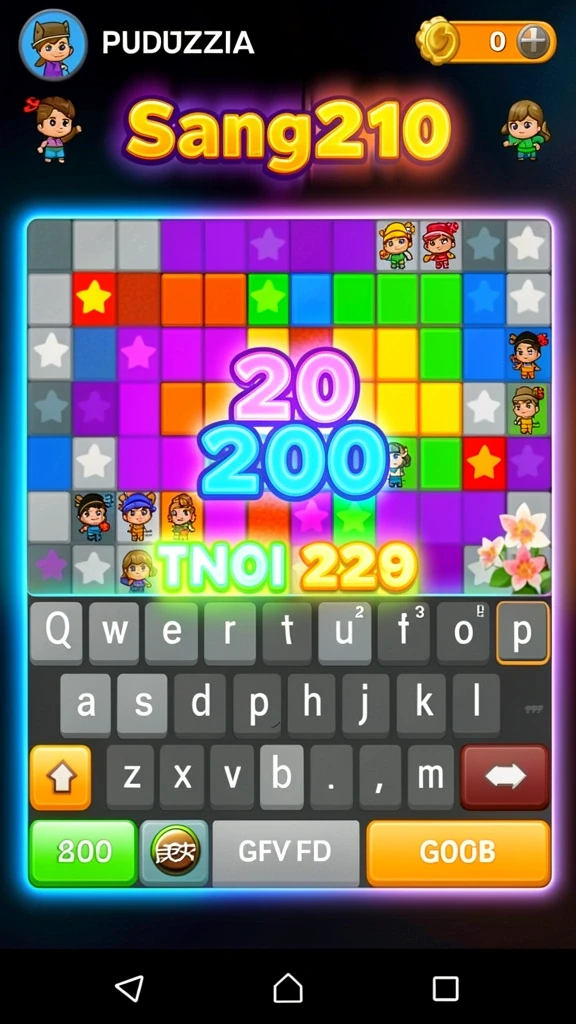This screenshot has height=1024, width=576.
Task: Open the player avatar profile
Action: coord(53,45)
